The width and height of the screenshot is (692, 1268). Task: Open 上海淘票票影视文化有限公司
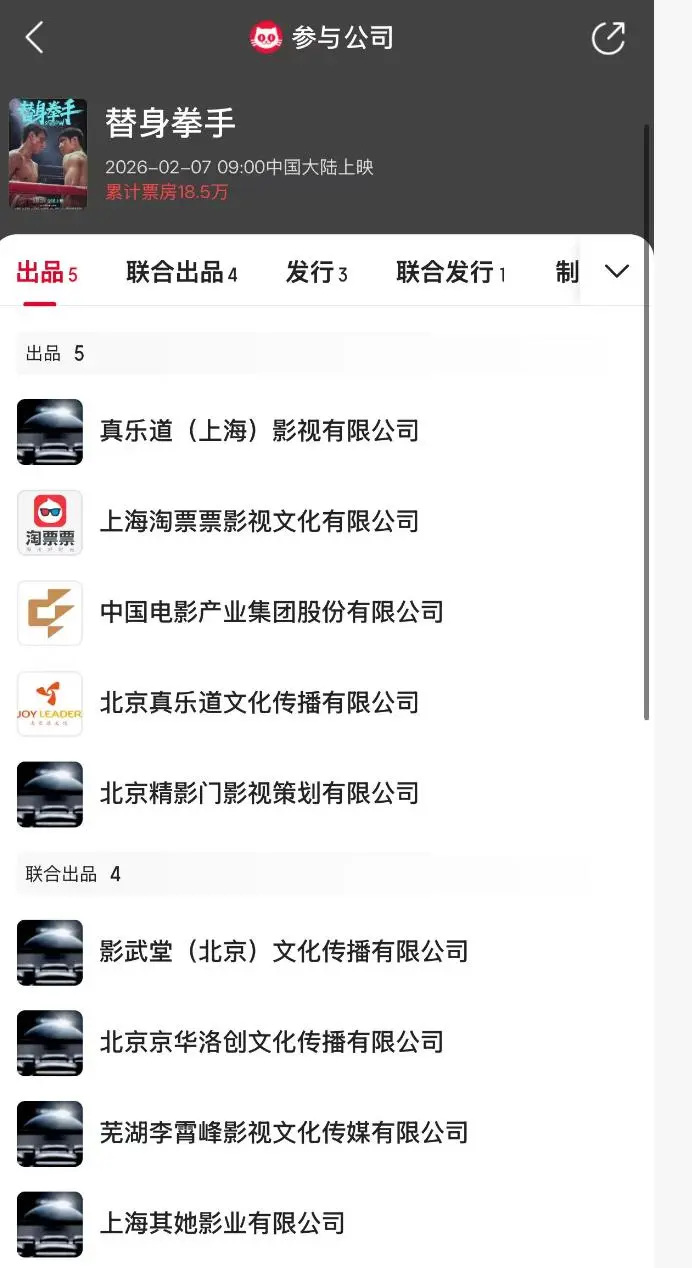pos(259,522)
